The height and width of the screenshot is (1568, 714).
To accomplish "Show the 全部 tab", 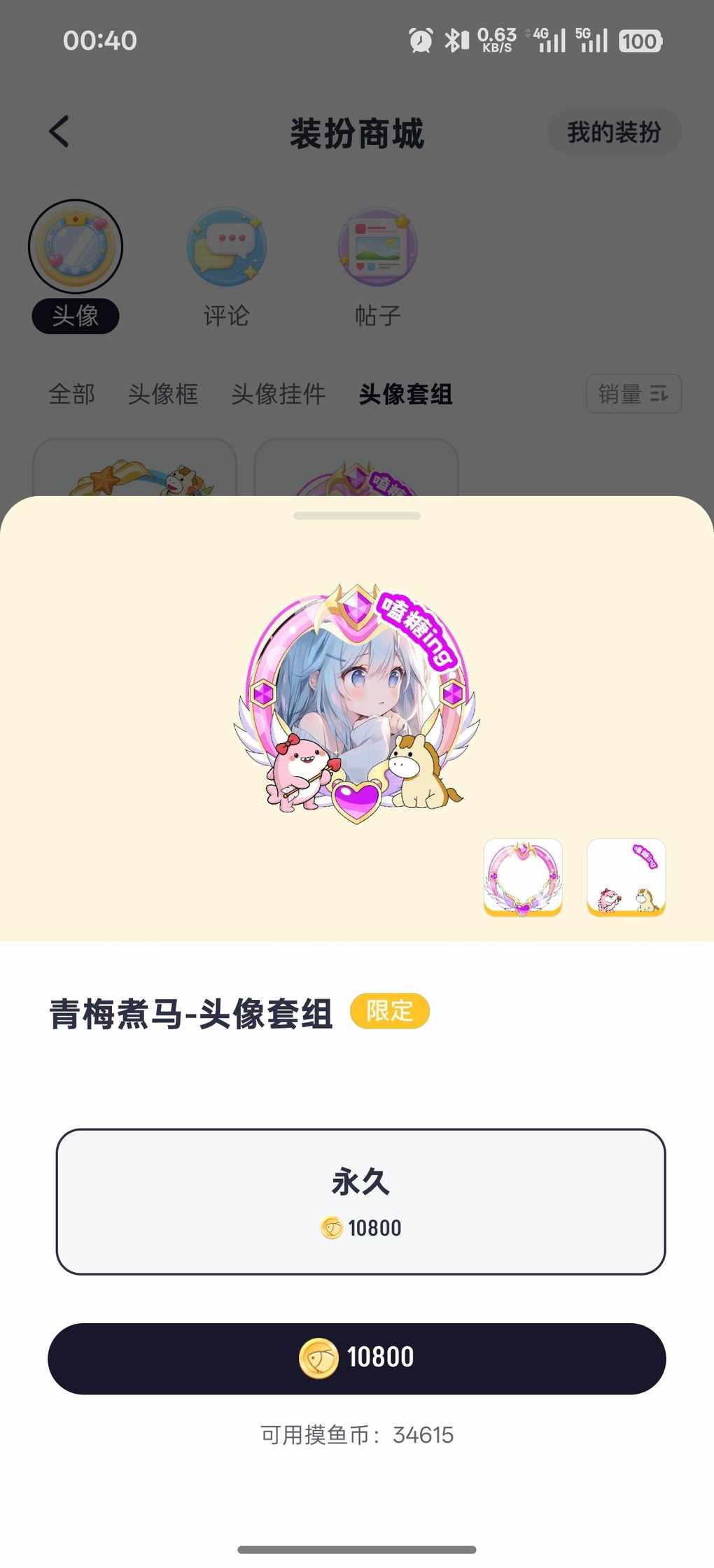I will coord(71,394).
